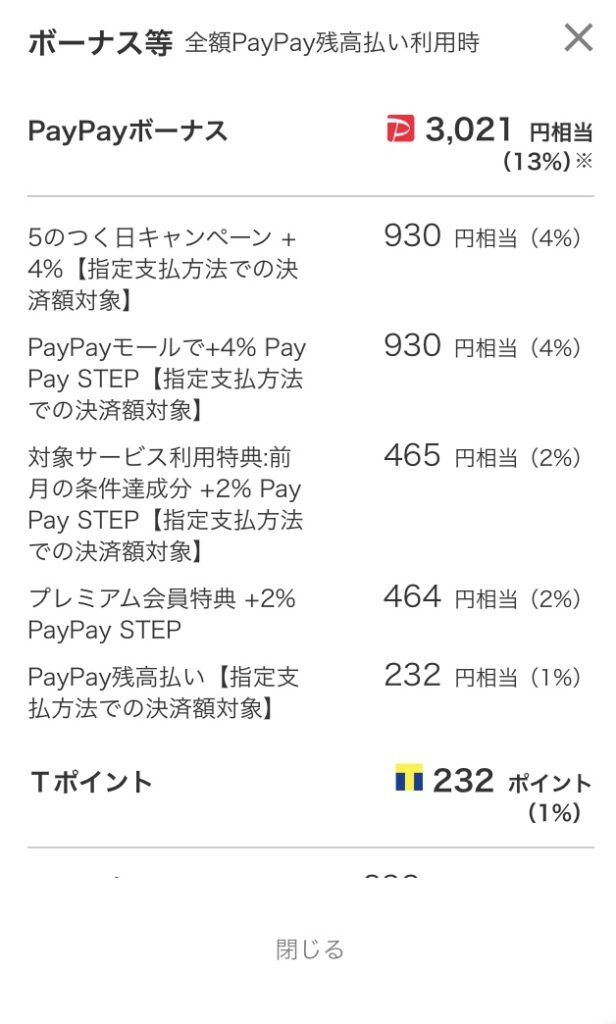Close the bonus details with the X icon
The height and width of the screenshot is (1024, 616).
[x=578, y=38]
